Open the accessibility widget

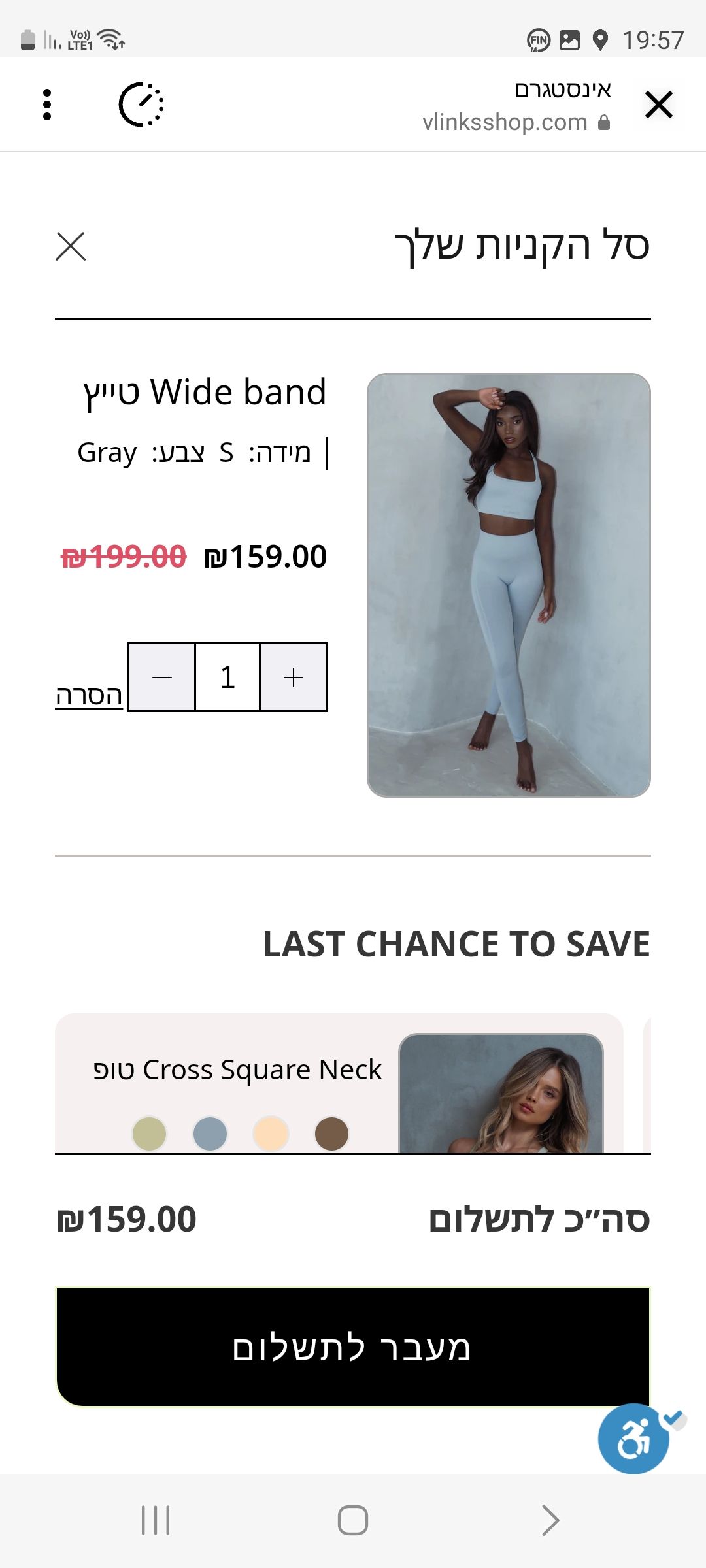[633, 1439]
